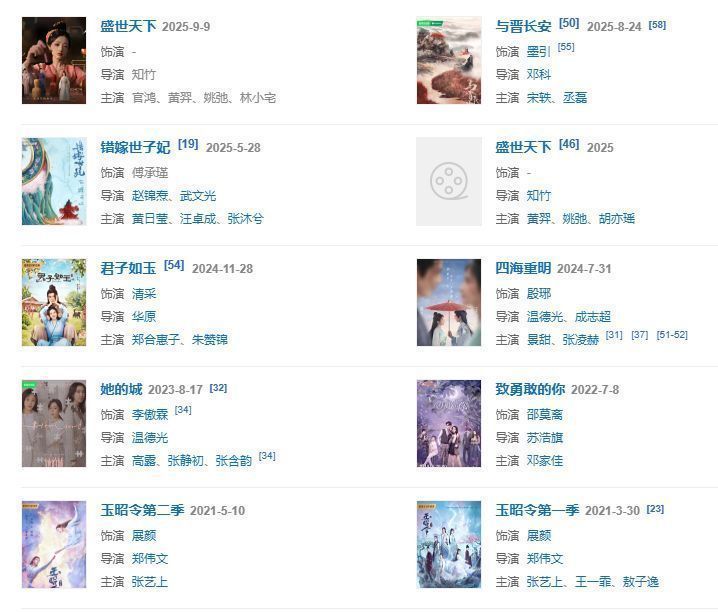Open the 玉昭令第一季 title link

pos(537,510)
